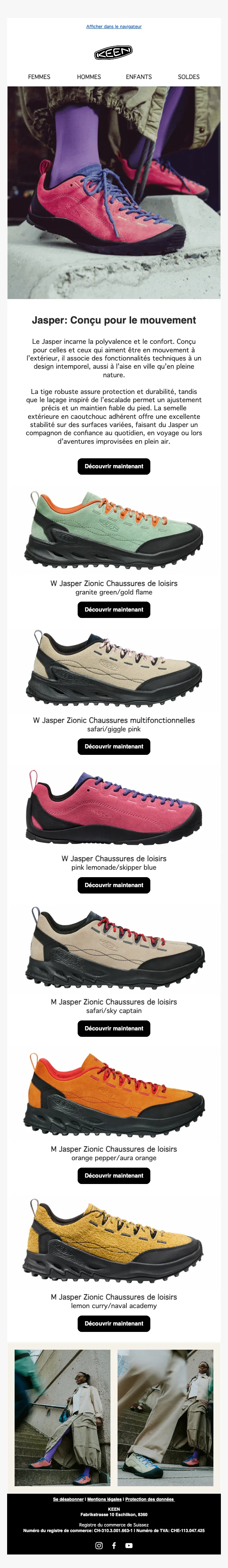Open the HOMMES category

89,77
